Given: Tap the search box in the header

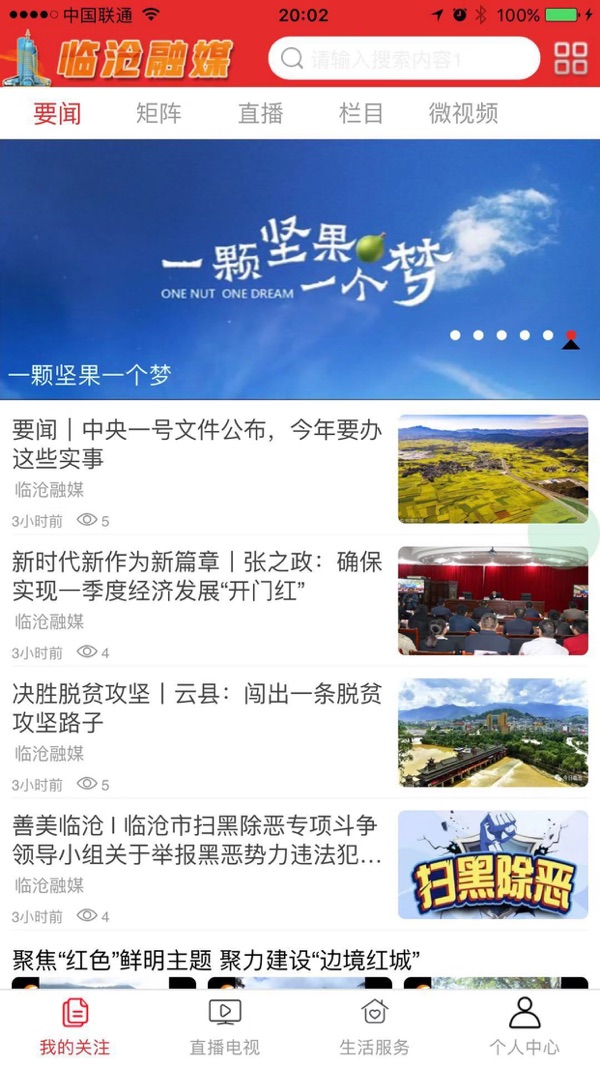Looking at the screenshot, I should point(403,58).
